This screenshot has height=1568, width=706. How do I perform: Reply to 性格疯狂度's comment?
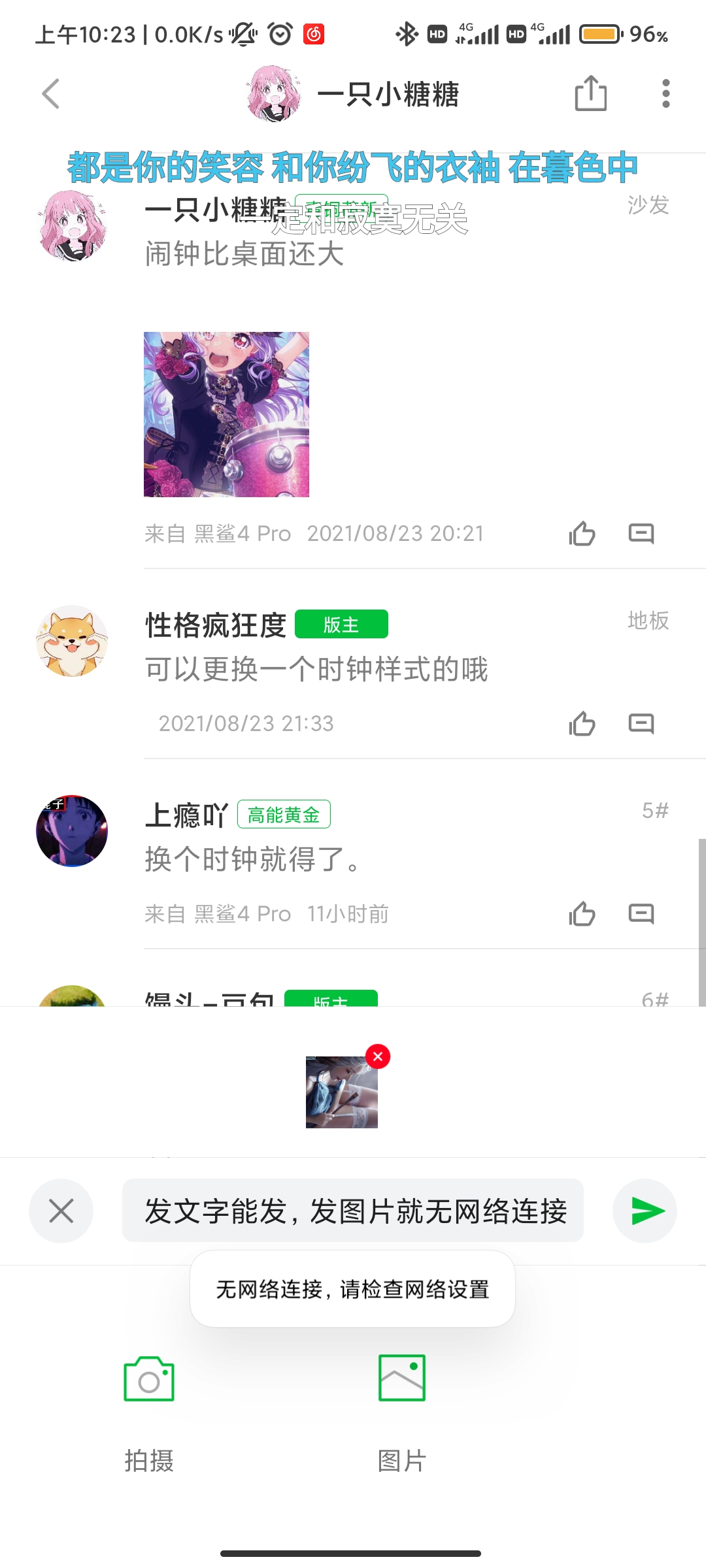pyautogui.click(x=641, y=724)
